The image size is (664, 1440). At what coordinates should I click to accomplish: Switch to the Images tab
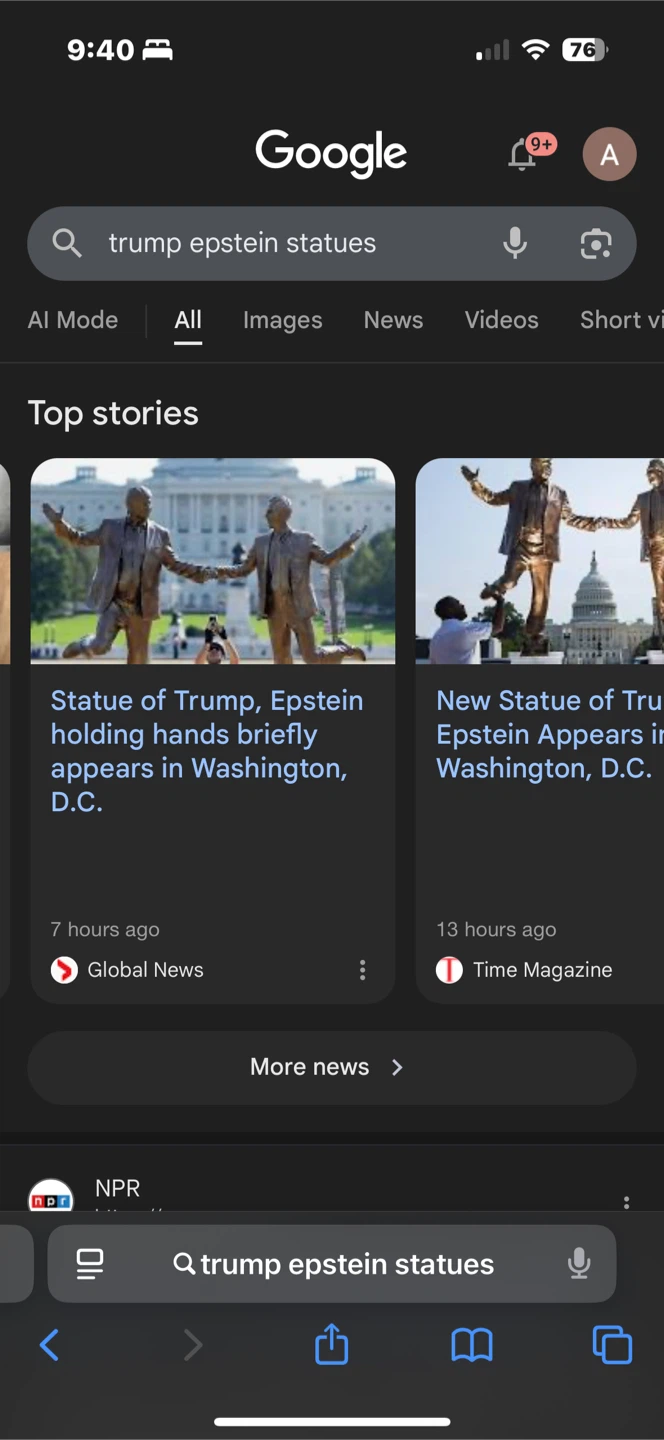coord(282,320)
